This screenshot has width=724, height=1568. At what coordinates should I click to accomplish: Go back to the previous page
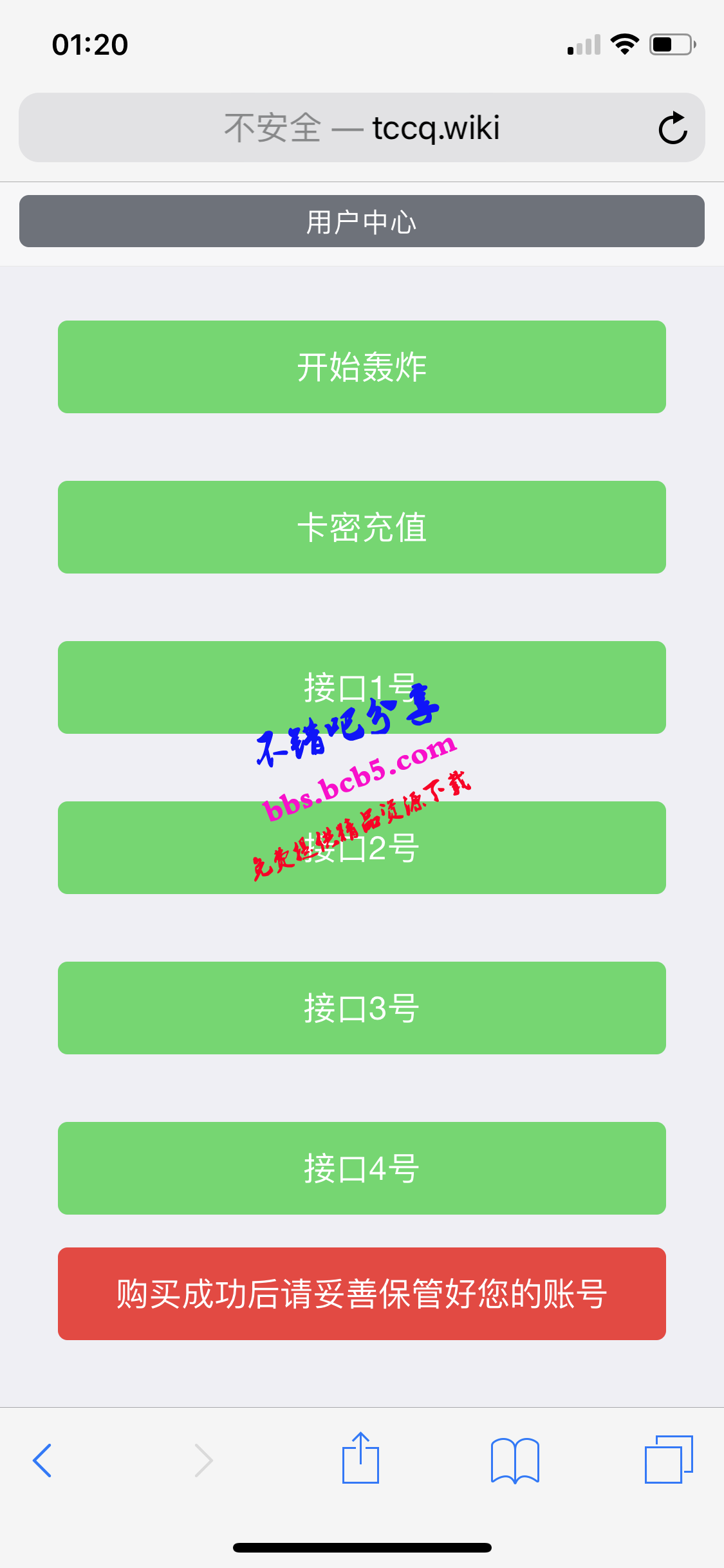[42, 1461]
